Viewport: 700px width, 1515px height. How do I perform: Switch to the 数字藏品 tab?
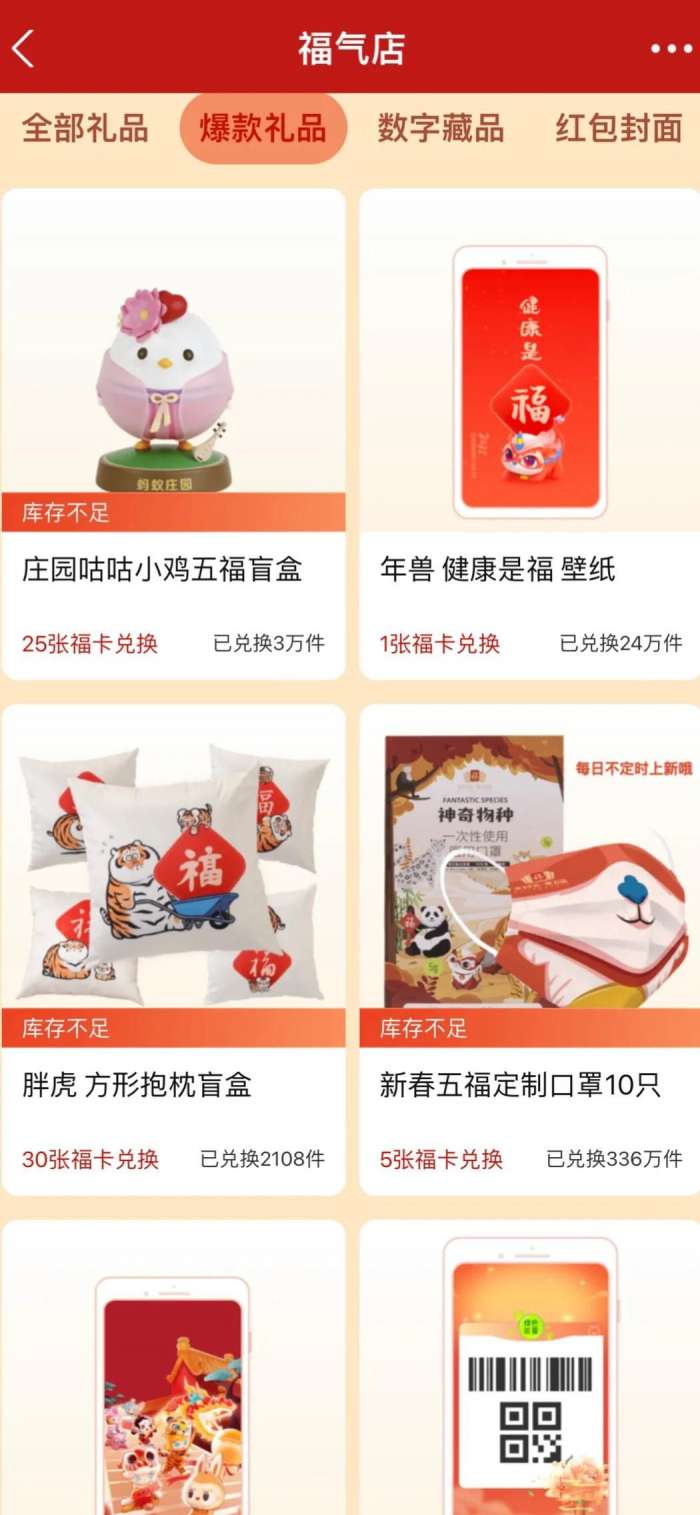click(x=440, y=129)
